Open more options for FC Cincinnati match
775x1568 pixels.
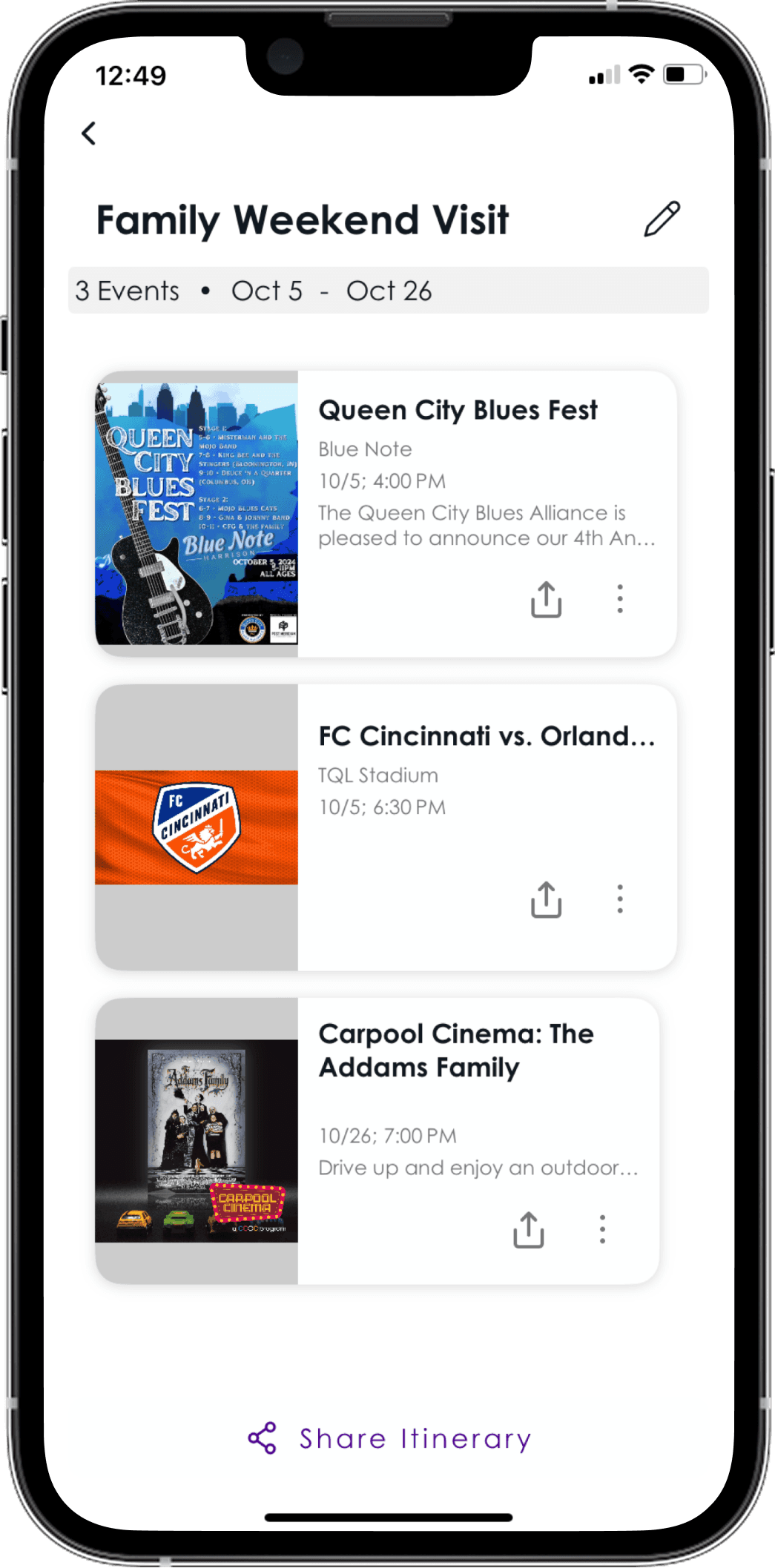pyautogui.click(x=620, y=899)
